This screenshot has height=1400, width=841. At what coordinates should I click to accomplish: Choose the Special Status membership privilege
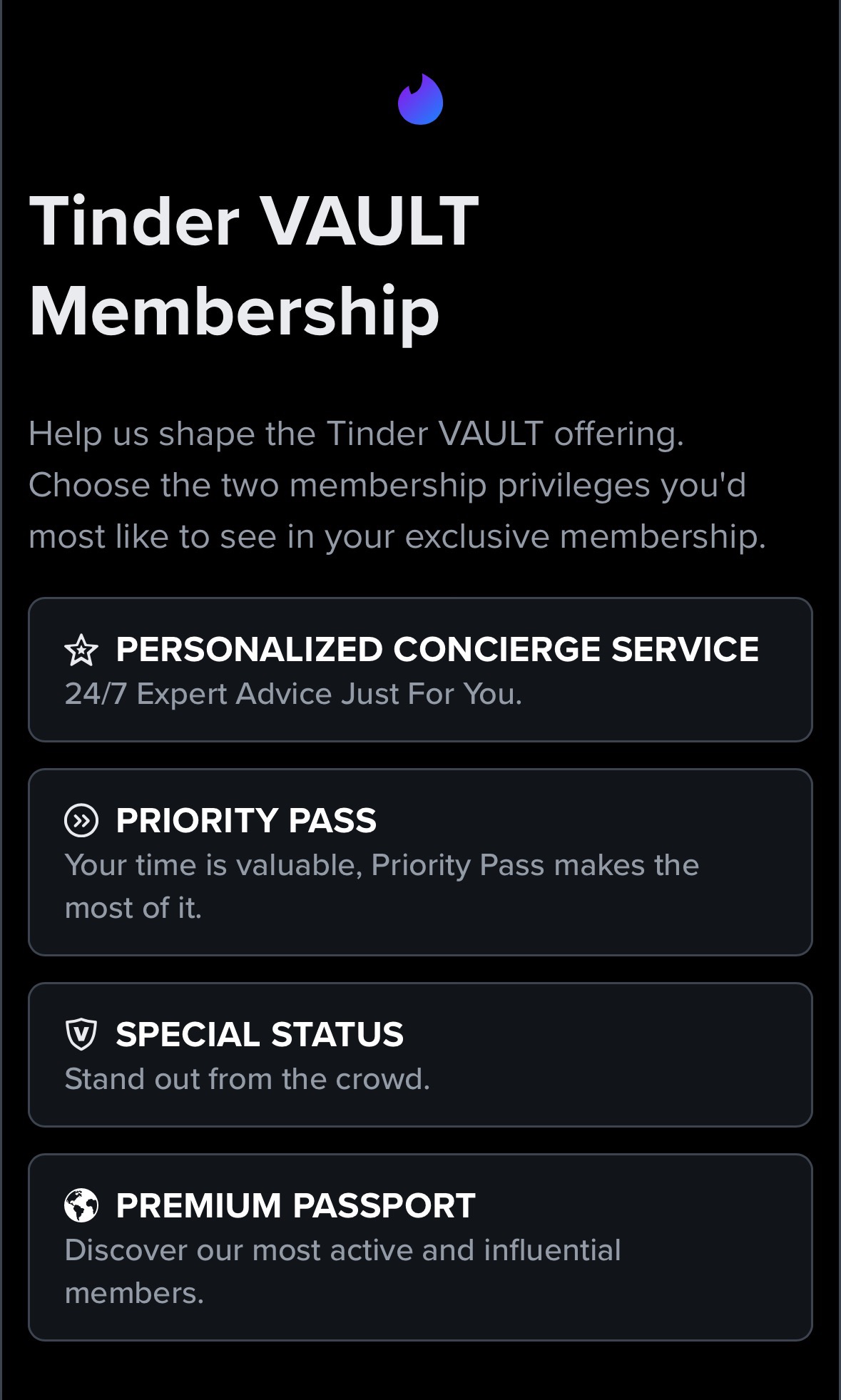pos(420,1053)
